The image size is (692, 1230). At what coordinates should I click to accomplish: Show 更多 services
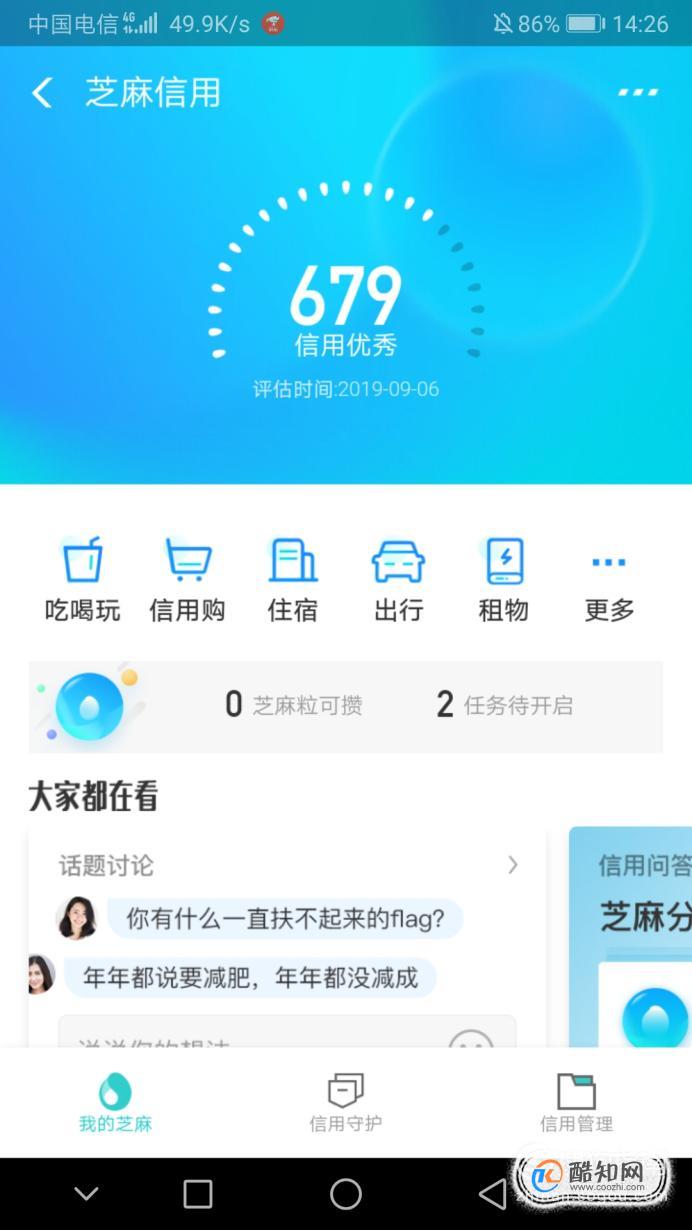click(608, 580)
